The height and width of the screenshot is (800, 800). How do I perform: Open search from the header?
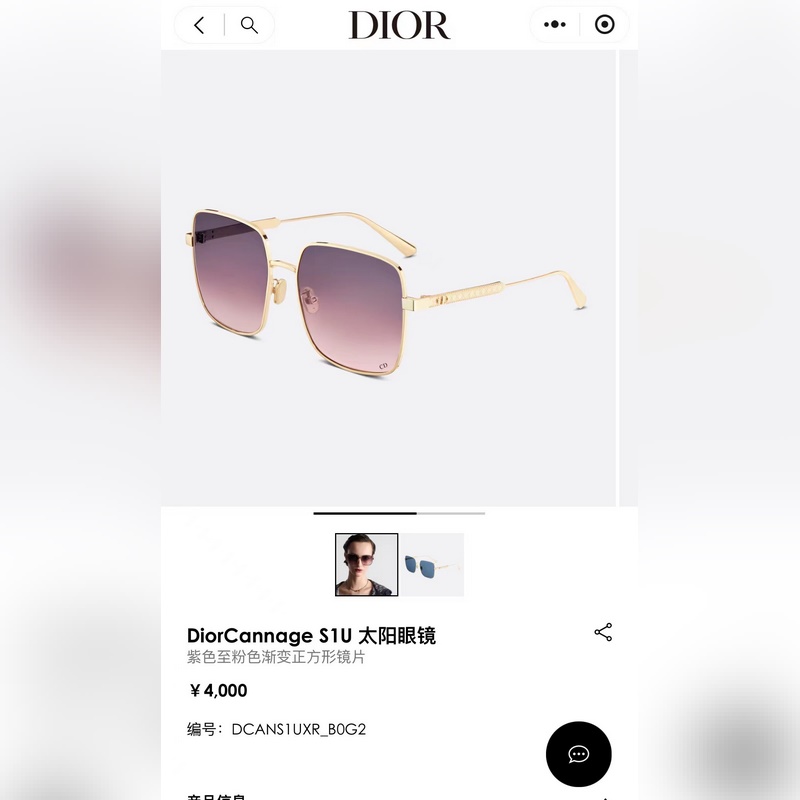[x=249, y=25]
